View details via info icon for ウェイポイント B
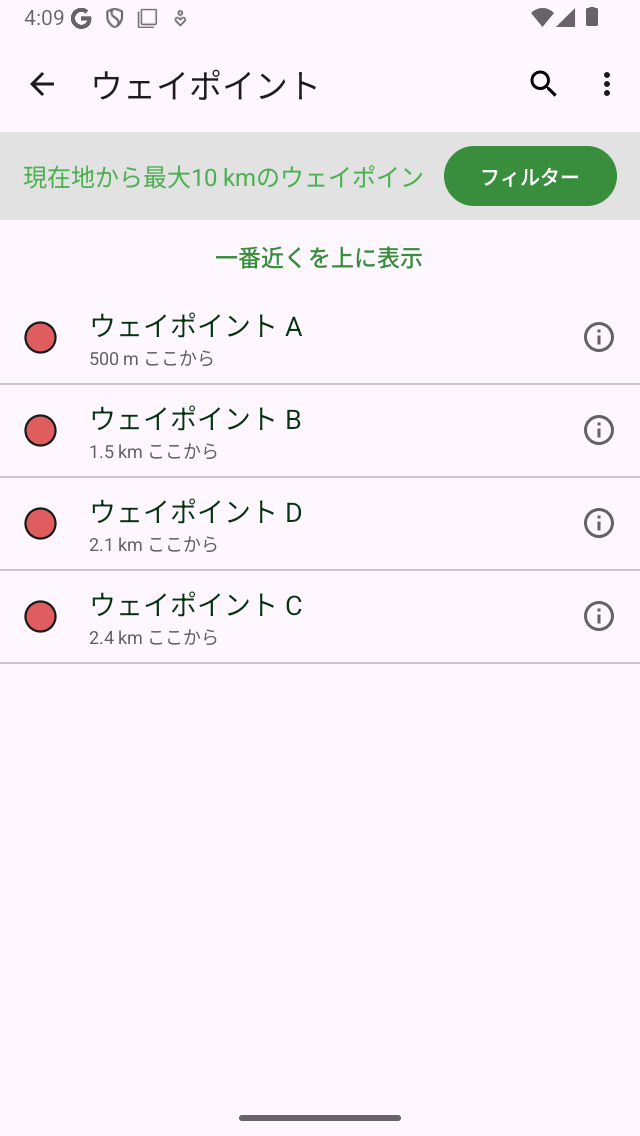The height and width of the screenshot is (1136, 640). click(x=598, y=431)
